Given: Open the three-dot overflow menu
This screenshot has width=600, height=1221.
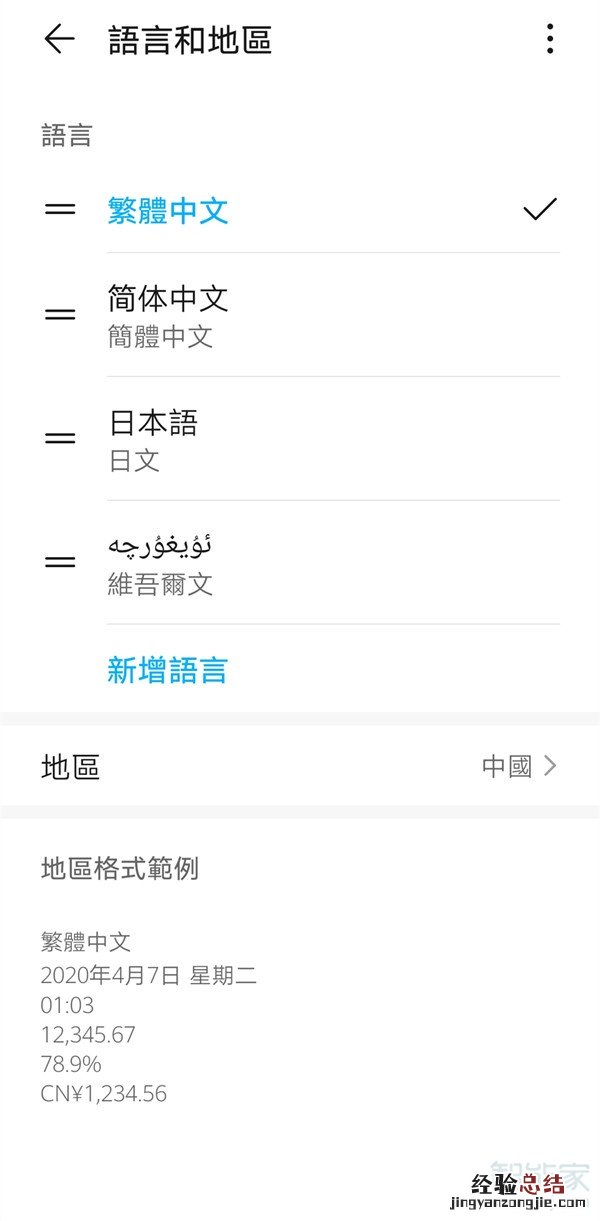Looking at the screenshot, I should tap(550, 40).
